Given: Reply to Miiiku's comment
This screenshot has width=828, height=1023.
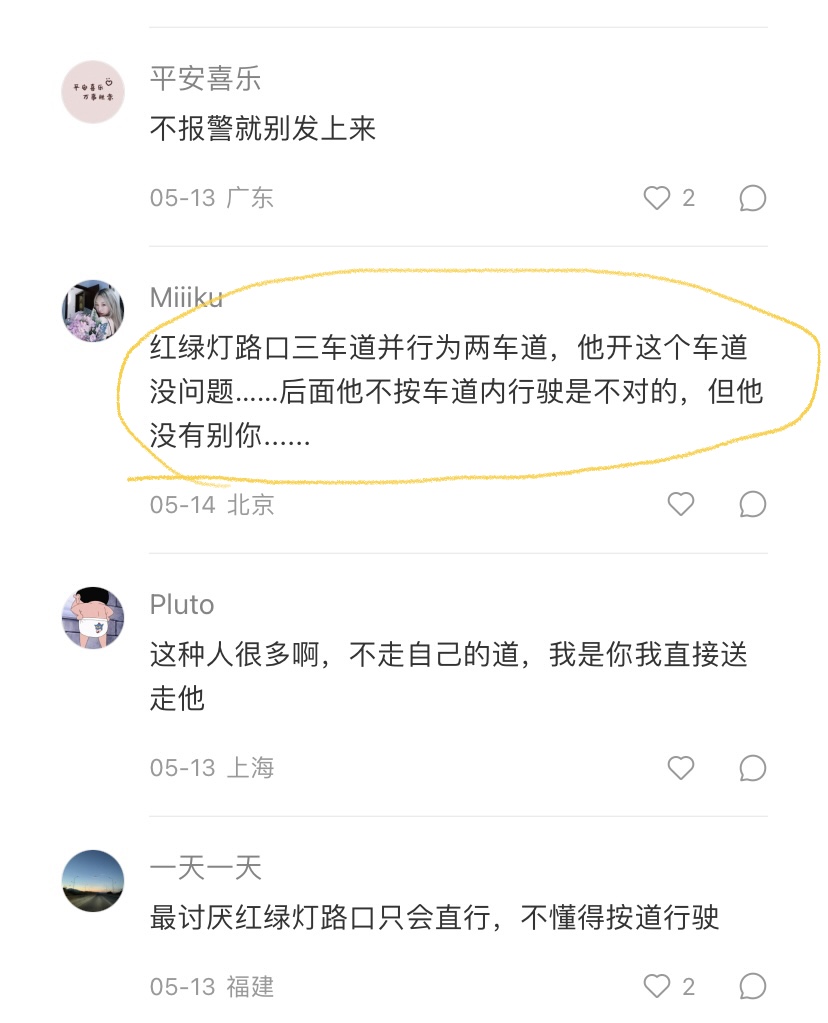Looking at the screenshot, I should point(752,504).
